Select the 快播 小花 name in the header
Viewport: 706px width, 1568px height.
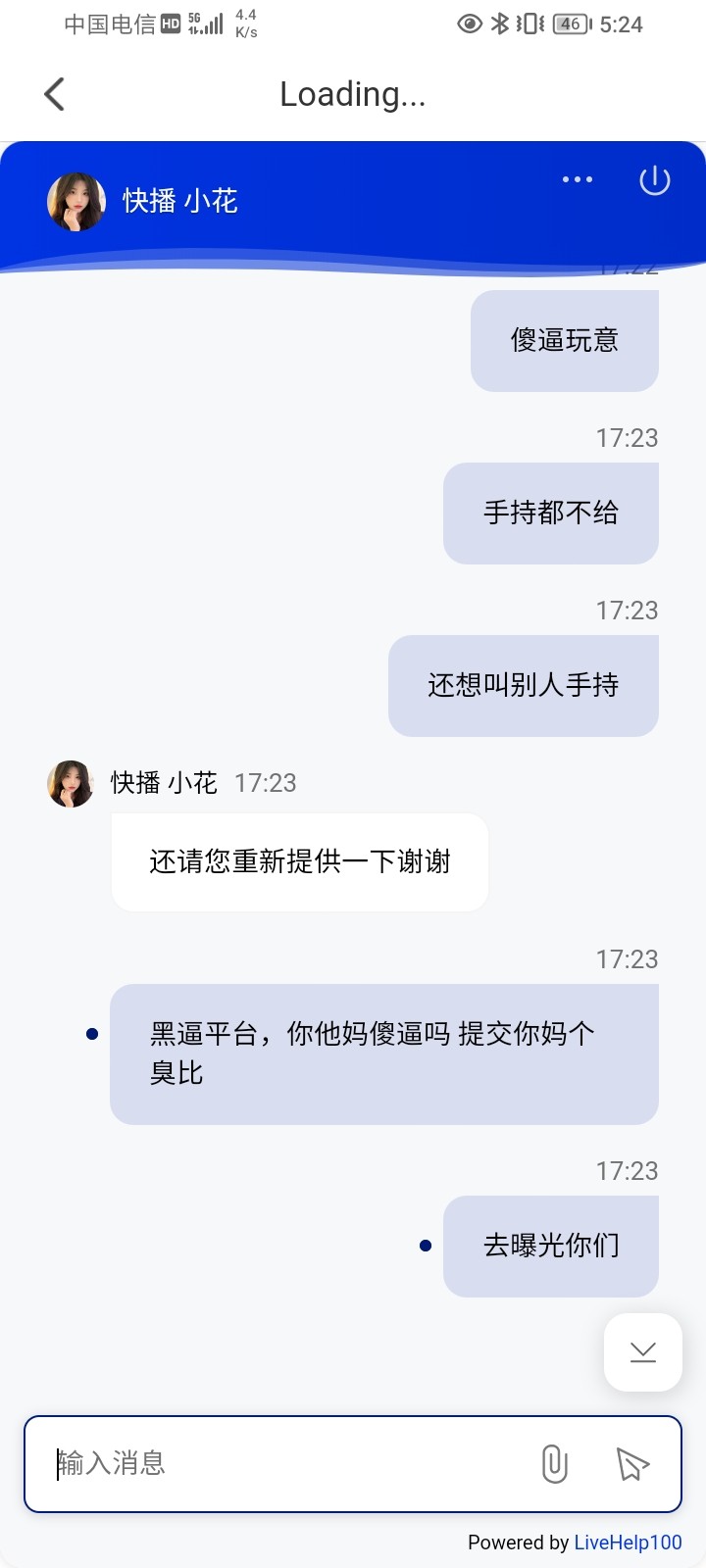179,199
